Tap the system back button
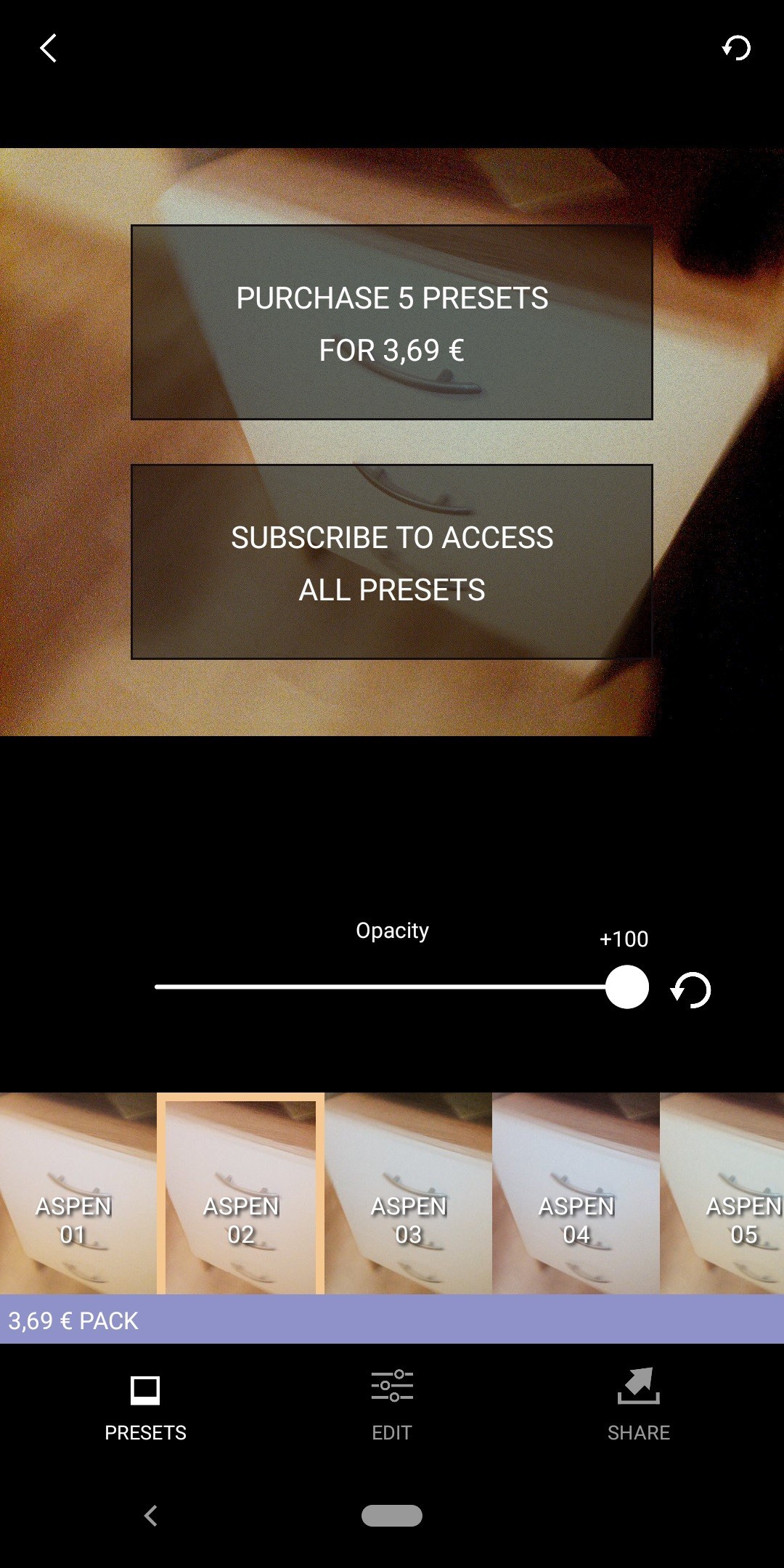The image size is (784, 1568). tap(151, 1516)
